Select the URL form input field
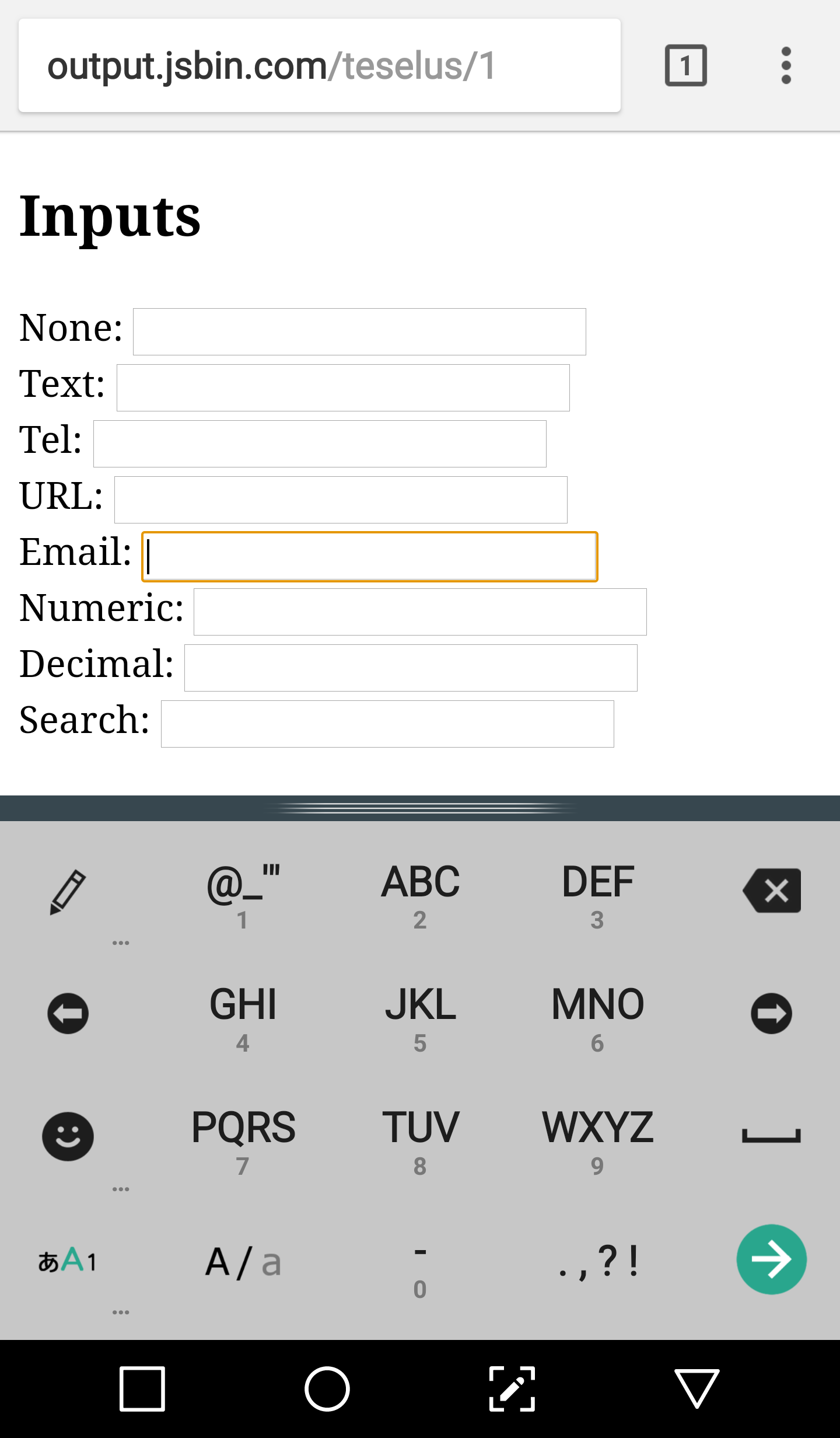 [x=341, y=500]
